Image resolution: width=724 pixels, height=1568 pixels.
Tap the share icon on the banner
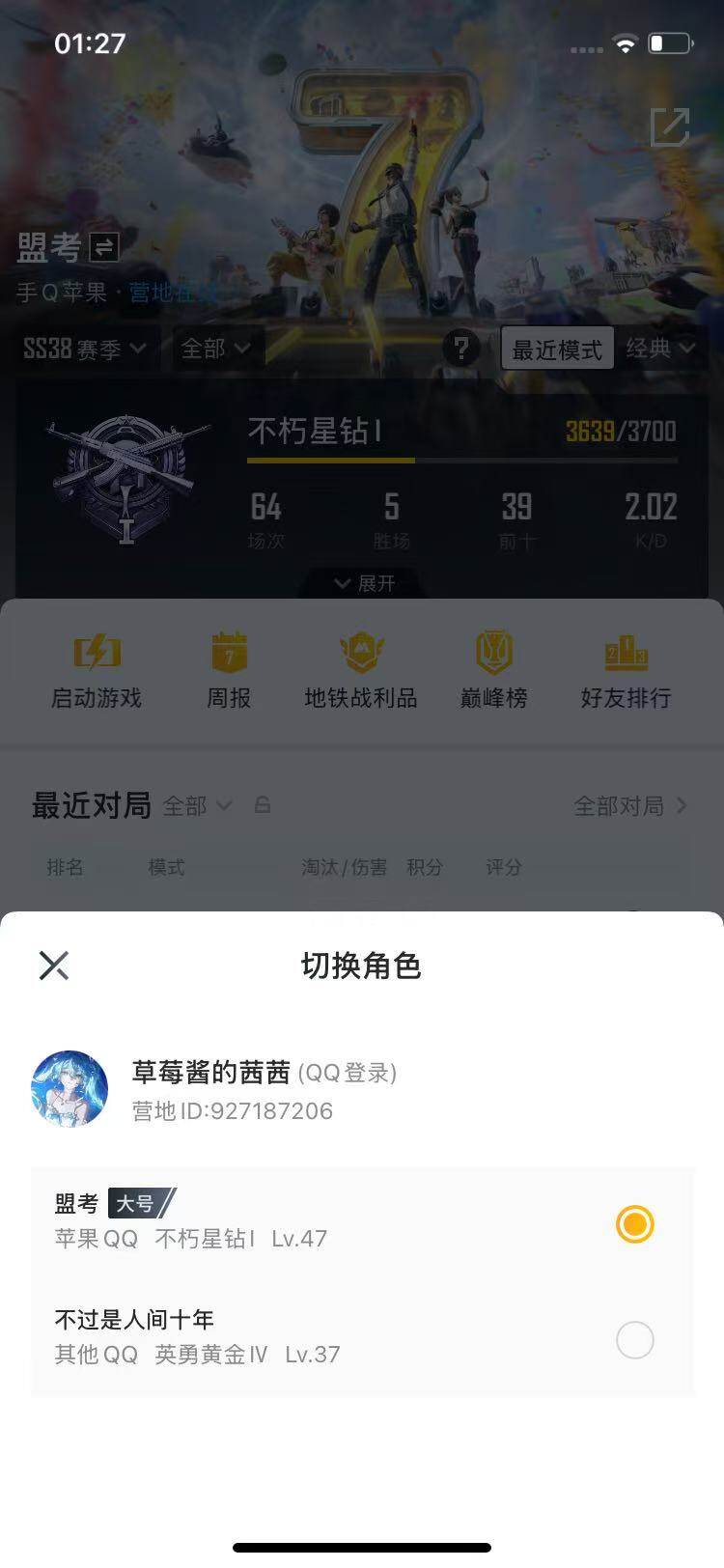[x=672, y=126]
